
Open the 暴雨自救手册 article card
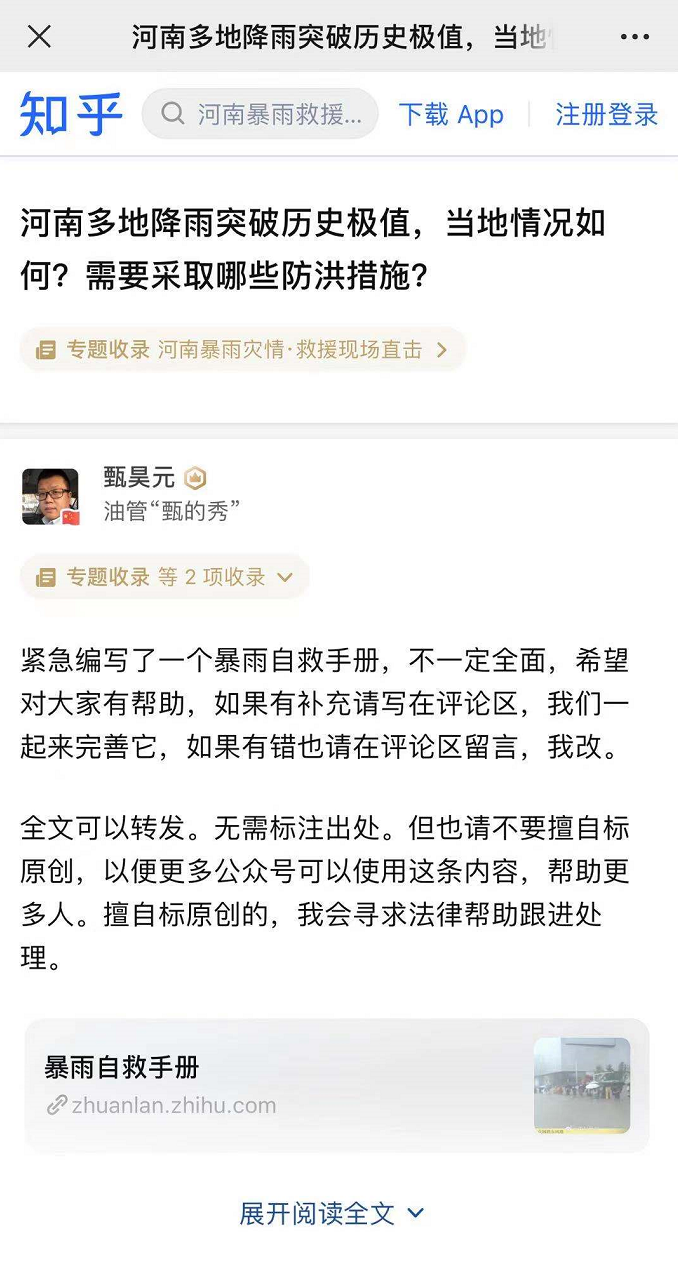337,1085
